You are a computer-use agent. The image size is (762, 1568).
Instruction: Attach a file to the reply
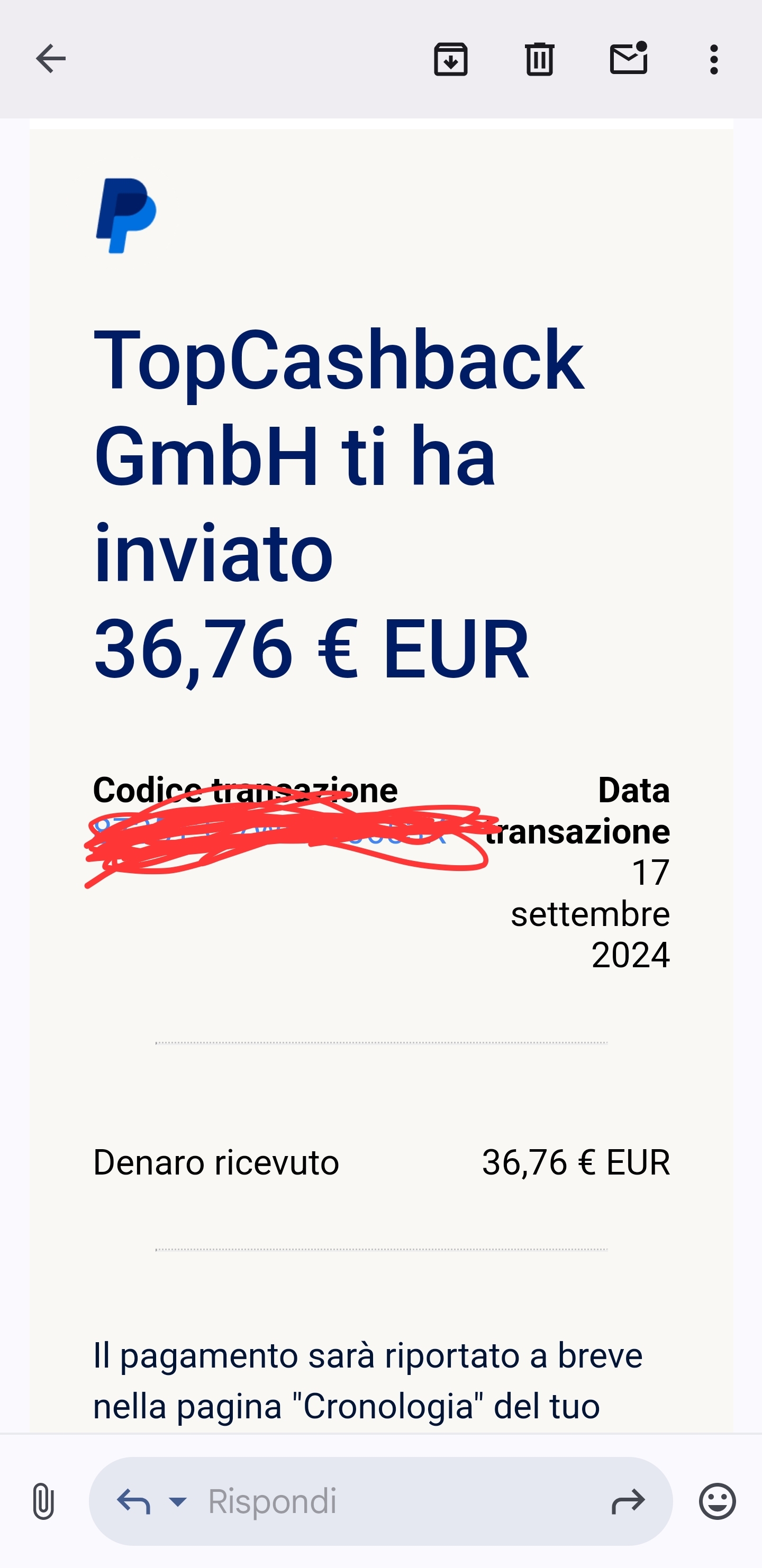tap(43, 1501)
